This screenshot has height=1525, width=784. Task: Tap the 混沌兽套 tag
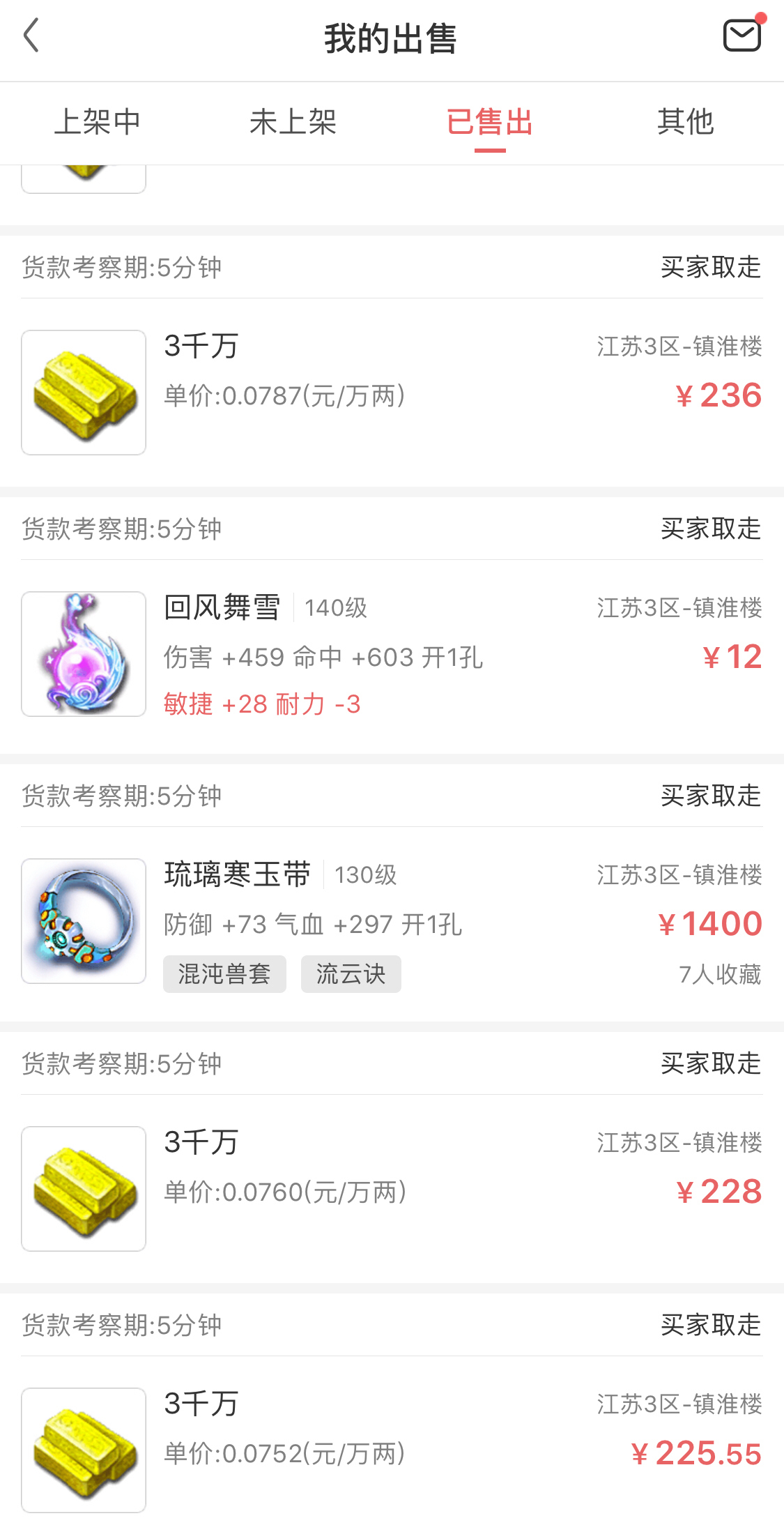point(224,974)
